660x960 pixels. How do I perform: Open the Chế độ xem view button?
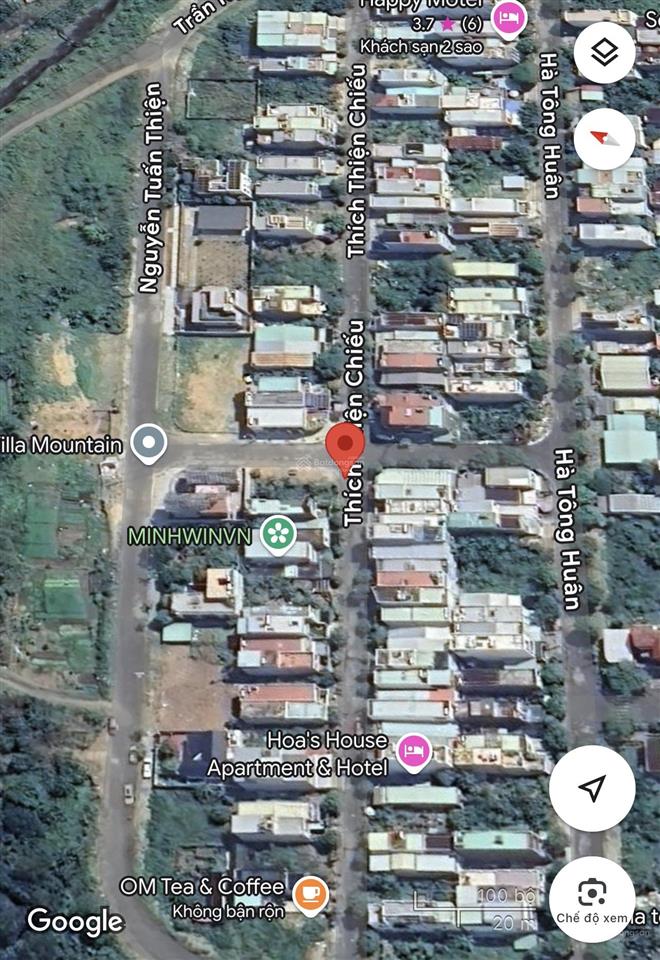tap(592, 898)
